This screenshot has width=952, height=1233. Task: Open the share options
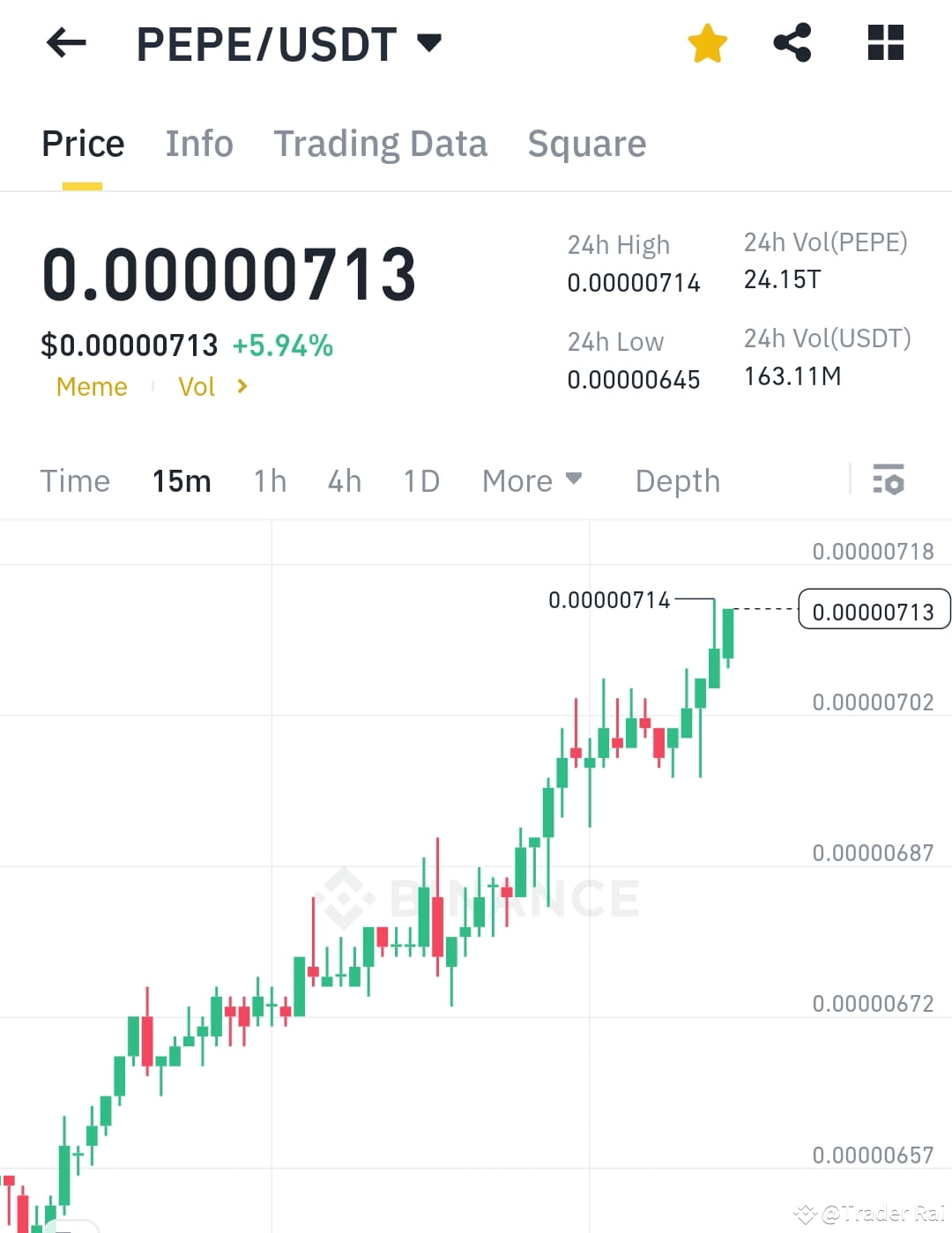tap(792, 41)
